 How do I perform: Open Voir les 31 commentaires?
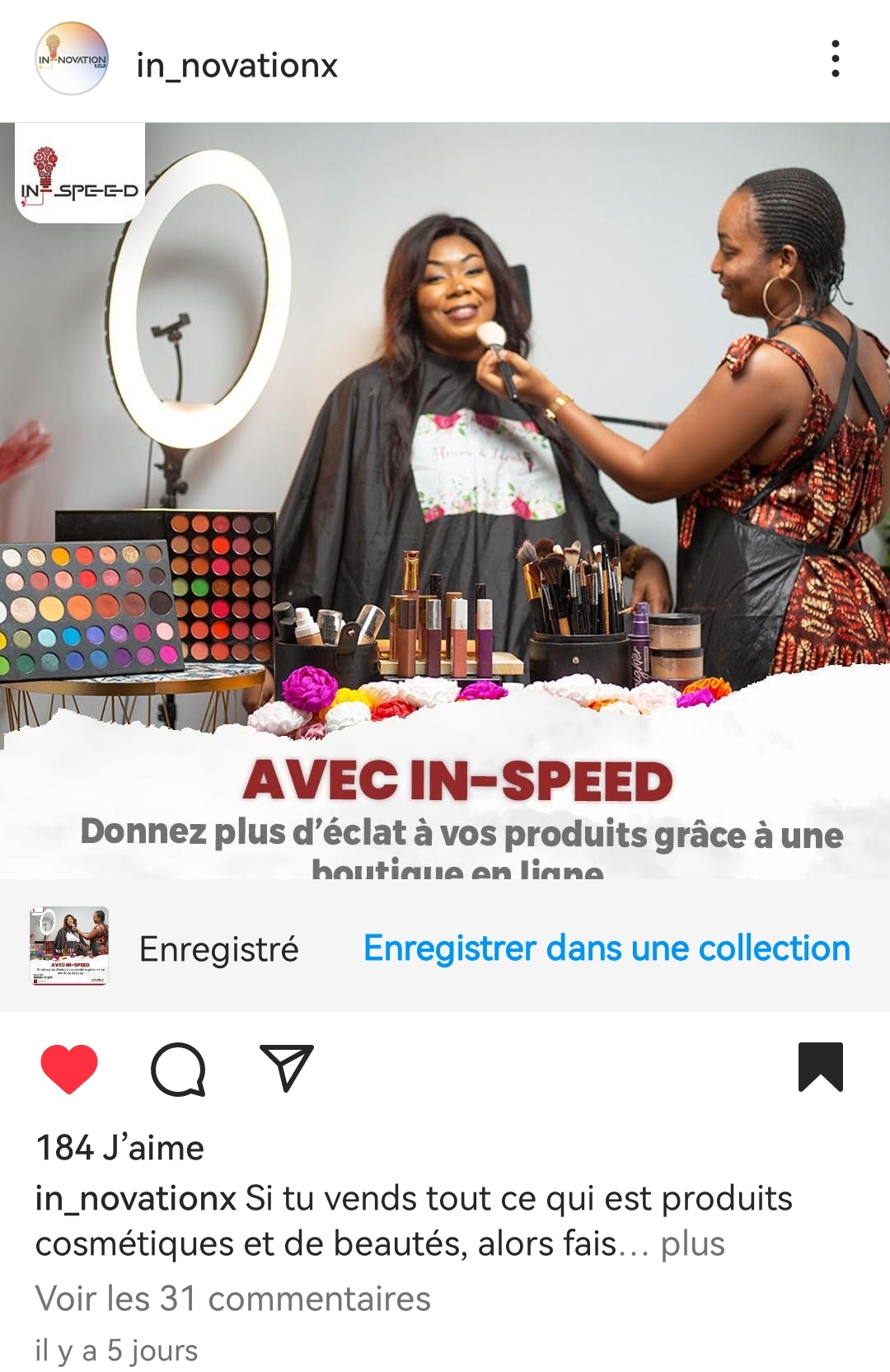(233, 1299)
